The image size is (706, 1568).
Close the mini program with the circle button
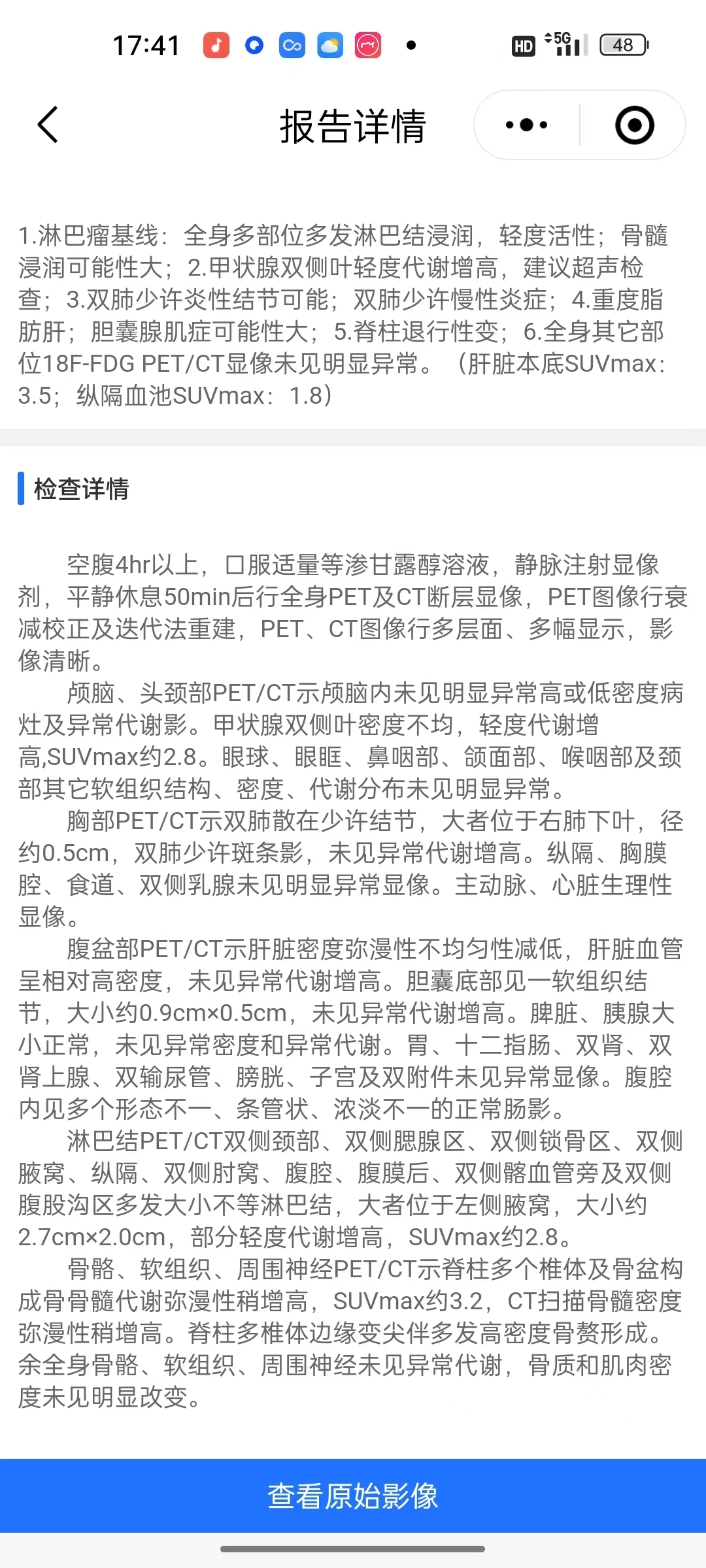click(x=634, y=125)
